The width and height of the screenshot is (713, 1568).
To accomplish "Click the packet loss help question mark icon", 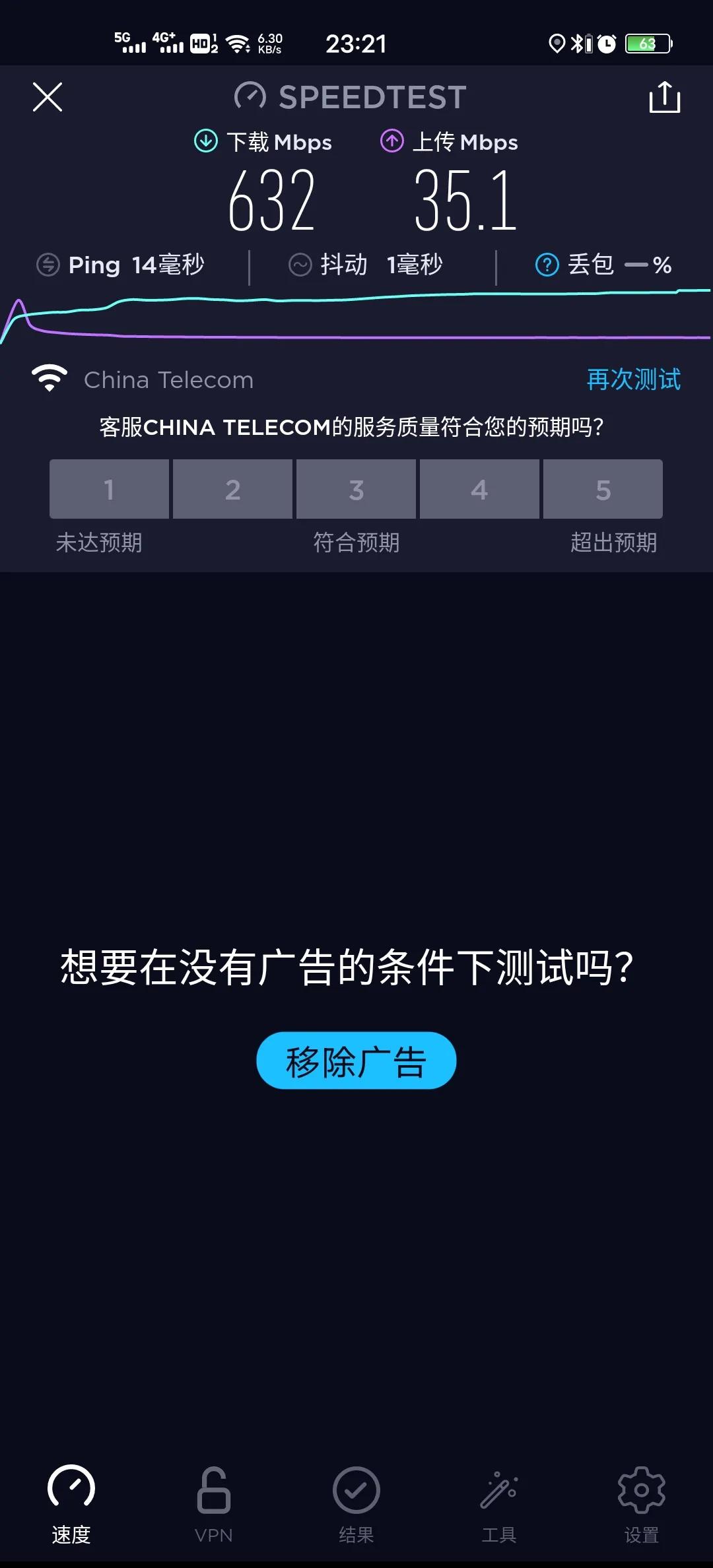I will click(x=547, y=265).
